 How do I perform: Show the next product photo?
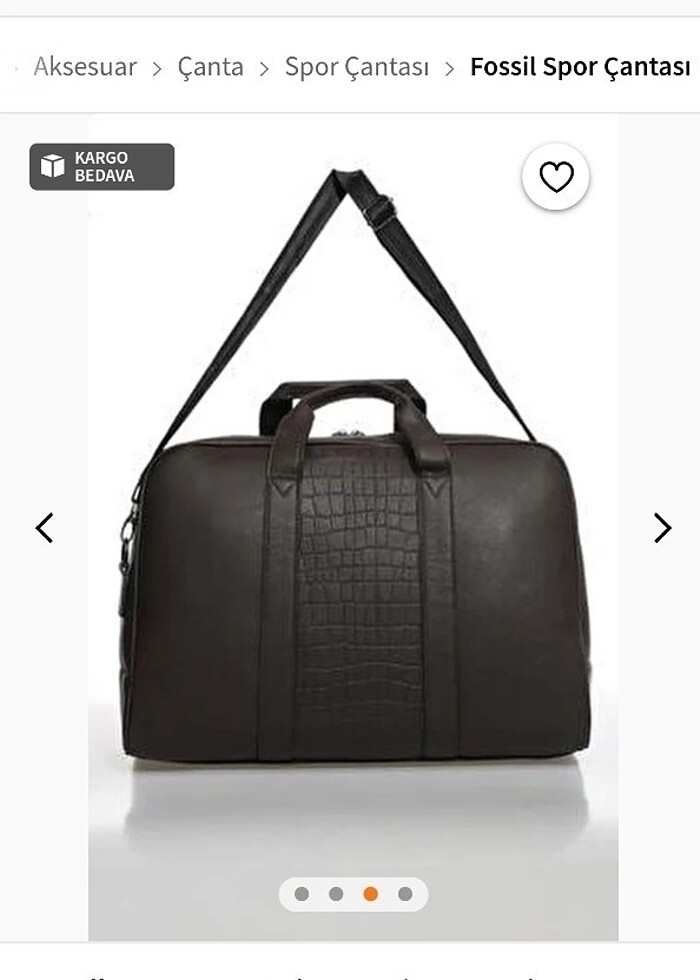662,527
